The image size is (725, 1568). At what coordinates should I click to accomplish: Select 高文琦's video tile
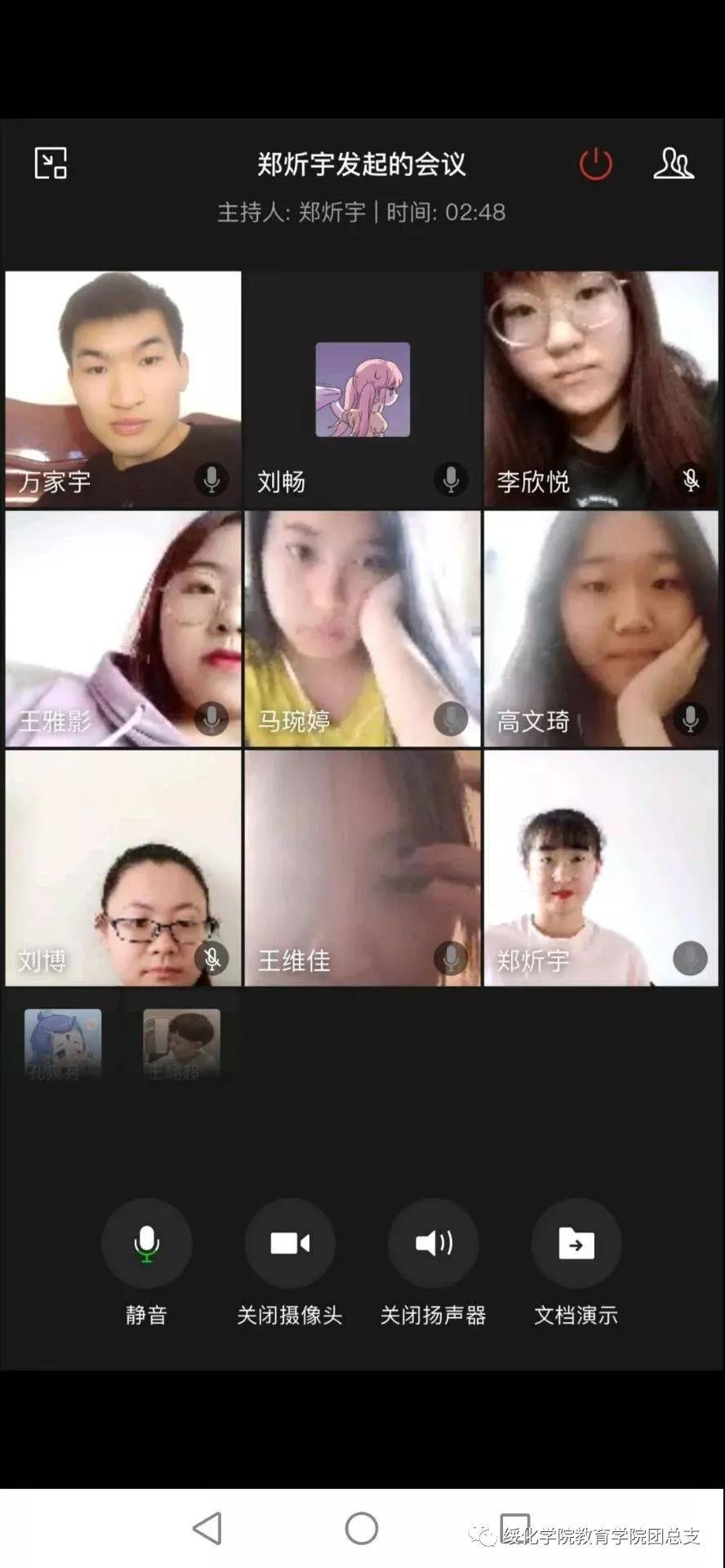click(601, 629)
